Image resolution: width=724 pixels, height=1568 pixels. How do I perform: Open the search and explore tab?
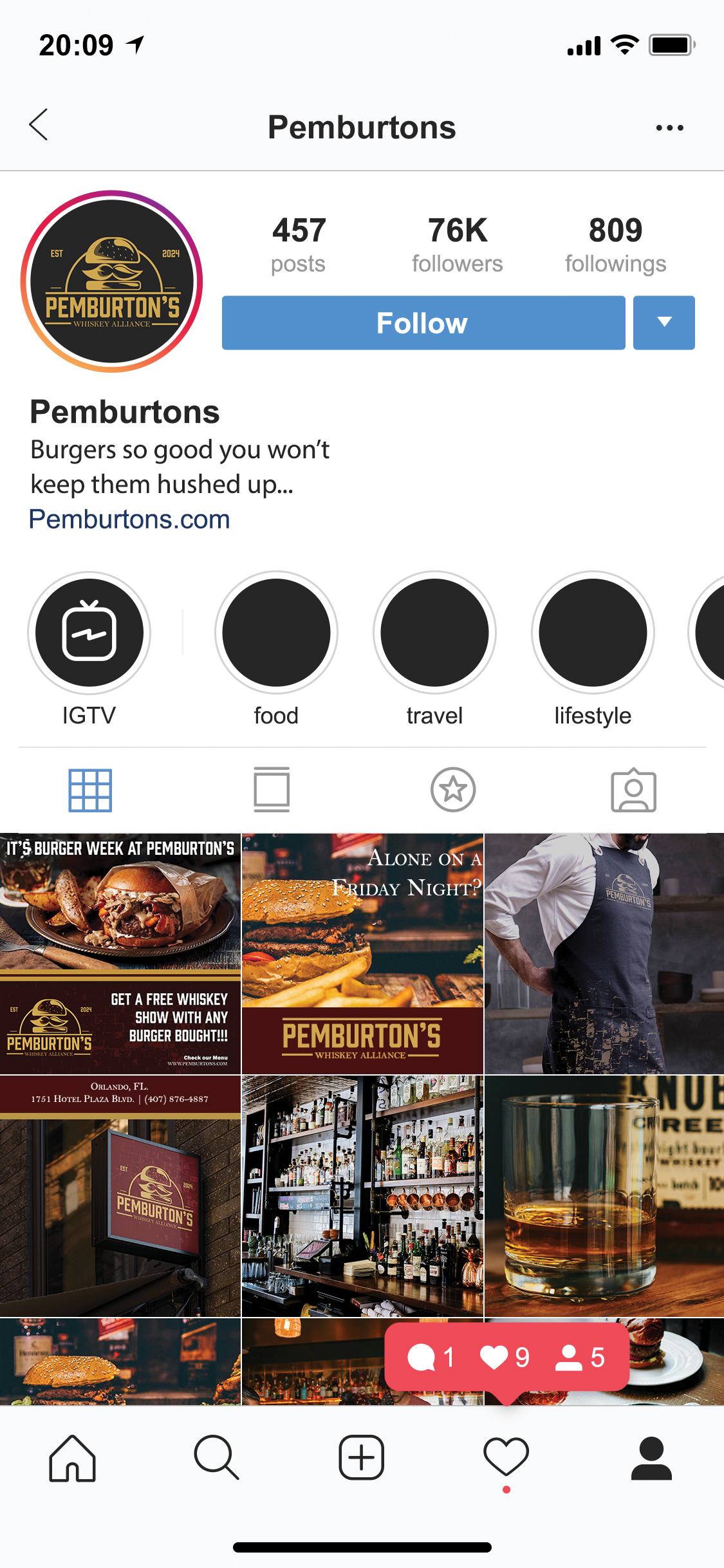[x=217, y=1459]
